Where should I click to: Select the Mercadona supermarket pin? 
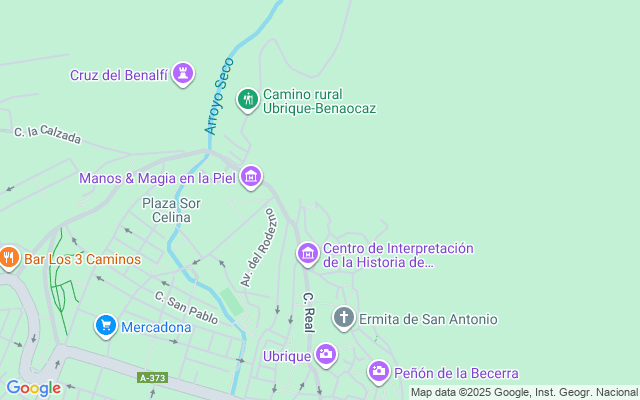pyautogui.click(x=106, y=326)
